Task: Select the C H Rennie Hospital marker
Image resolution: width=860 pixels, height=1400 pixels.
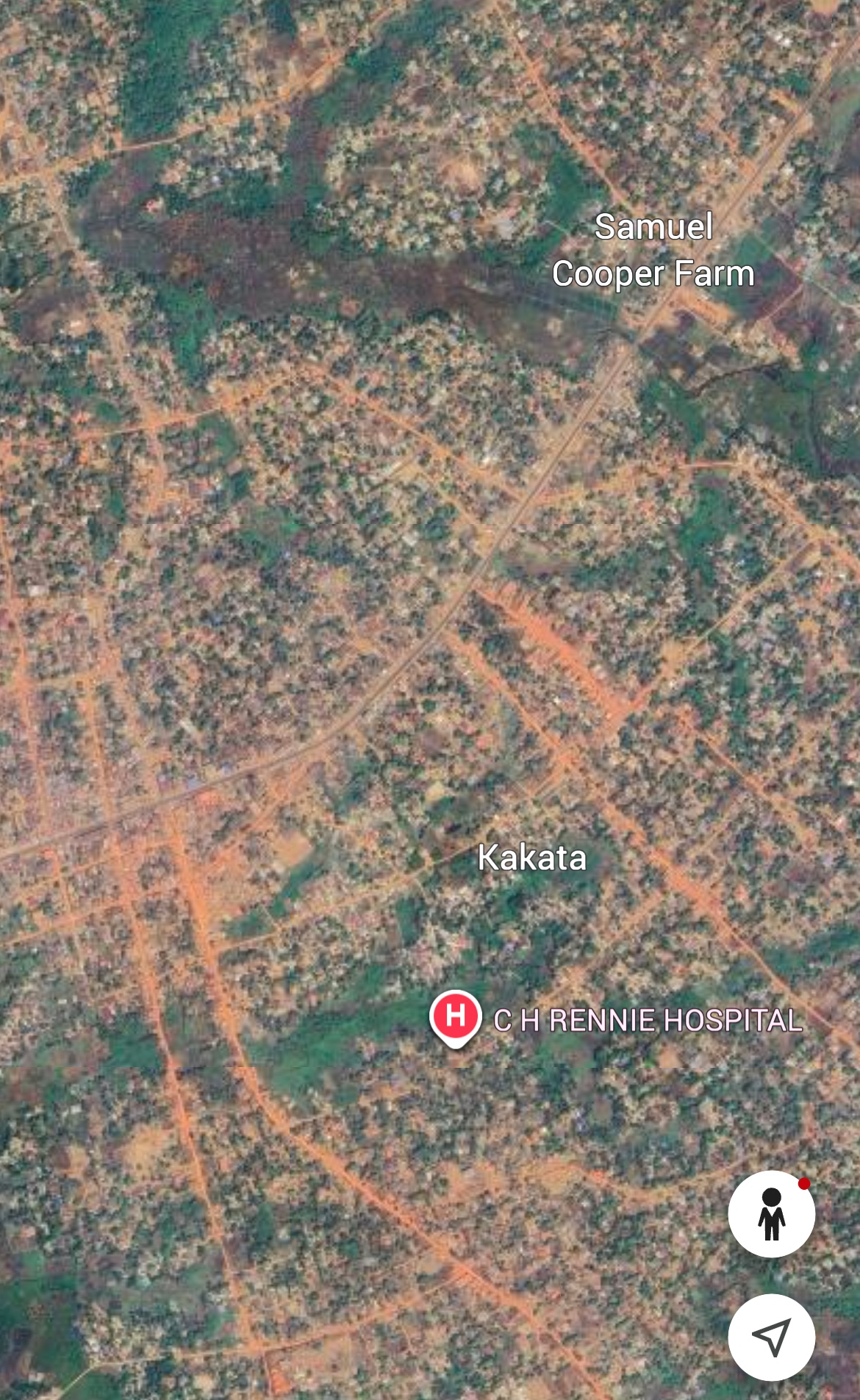Action: [456, 1017]
